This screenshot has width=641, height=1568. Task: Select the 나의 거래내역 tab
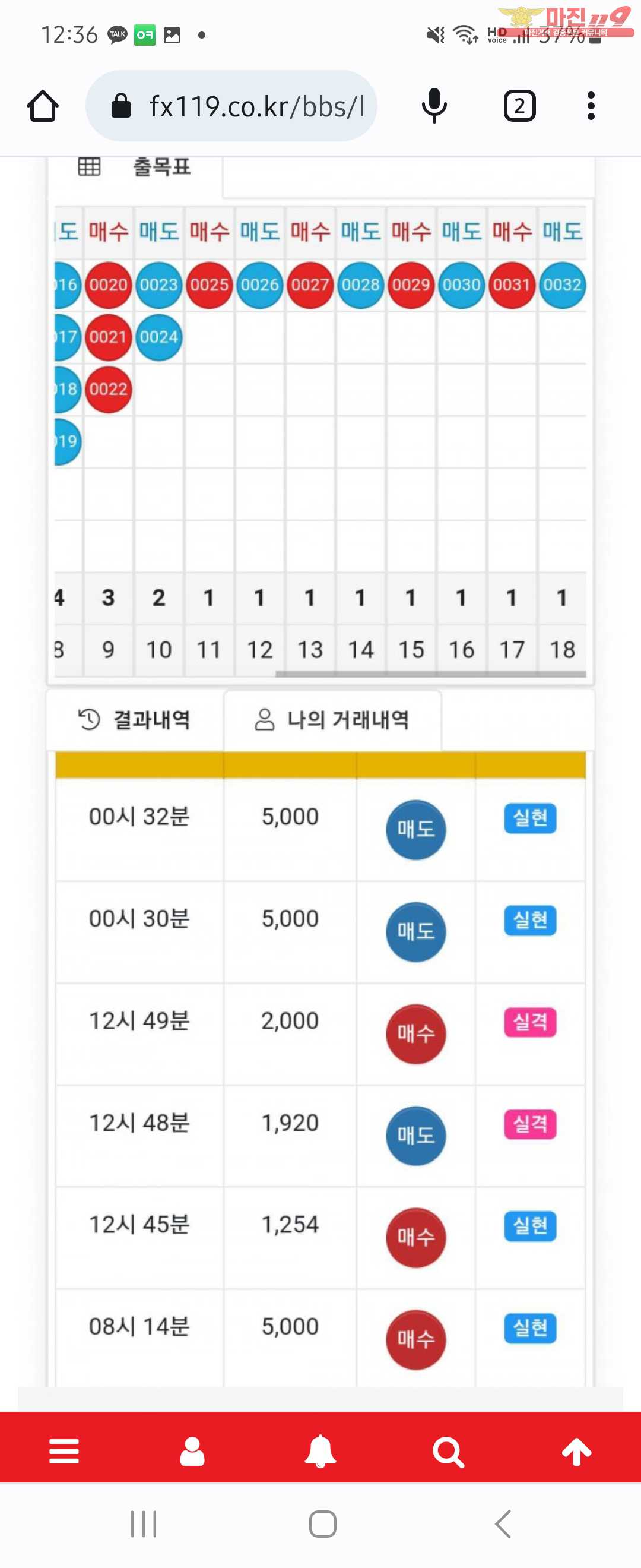[x=332, y=719]
